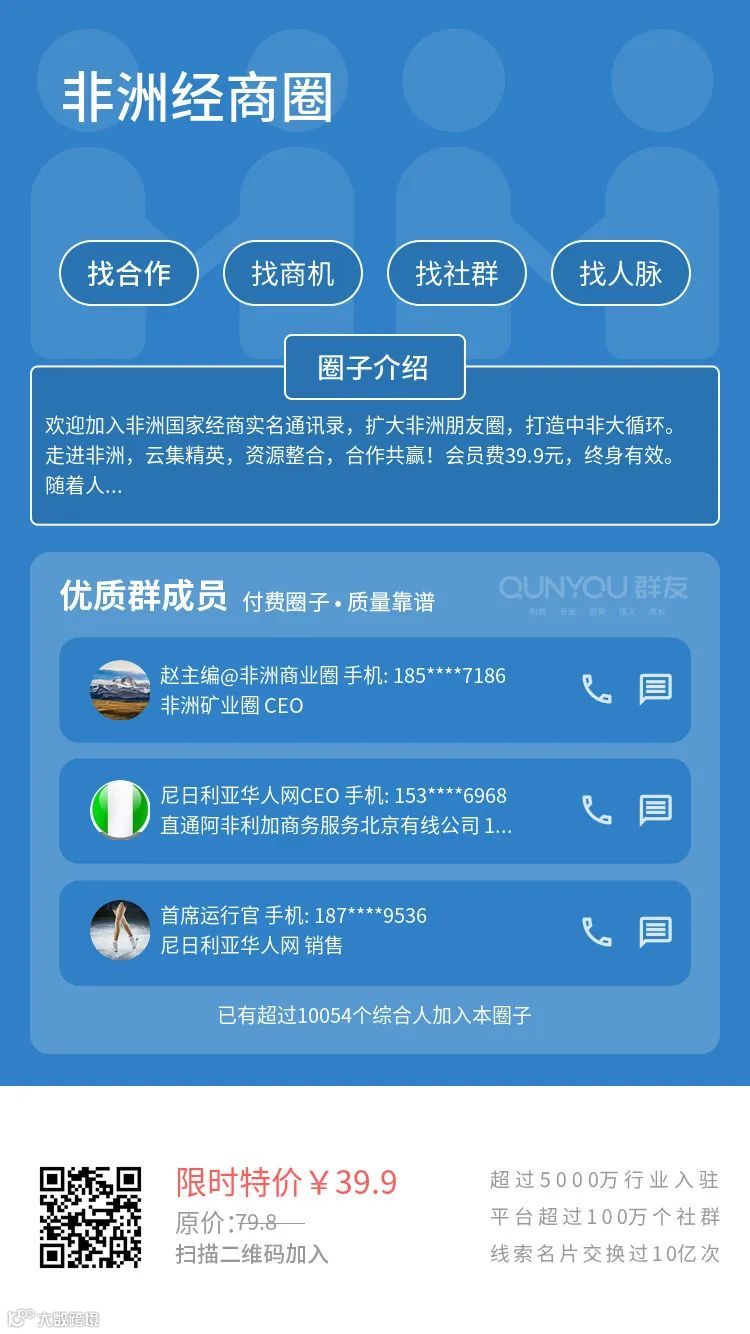This screenshot has width=750, height=1334.
Task: Click the Nigeria flag avatar
Action: pyautogui.click(x=120, y=811)
